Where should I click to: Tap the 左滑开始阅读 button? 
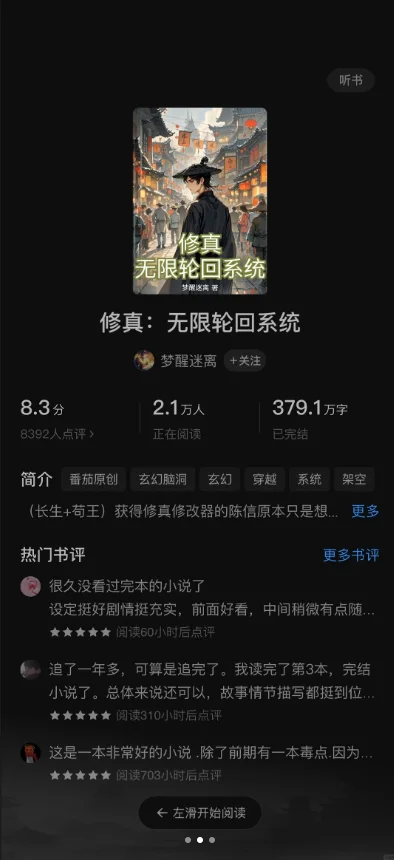point(200,813)
